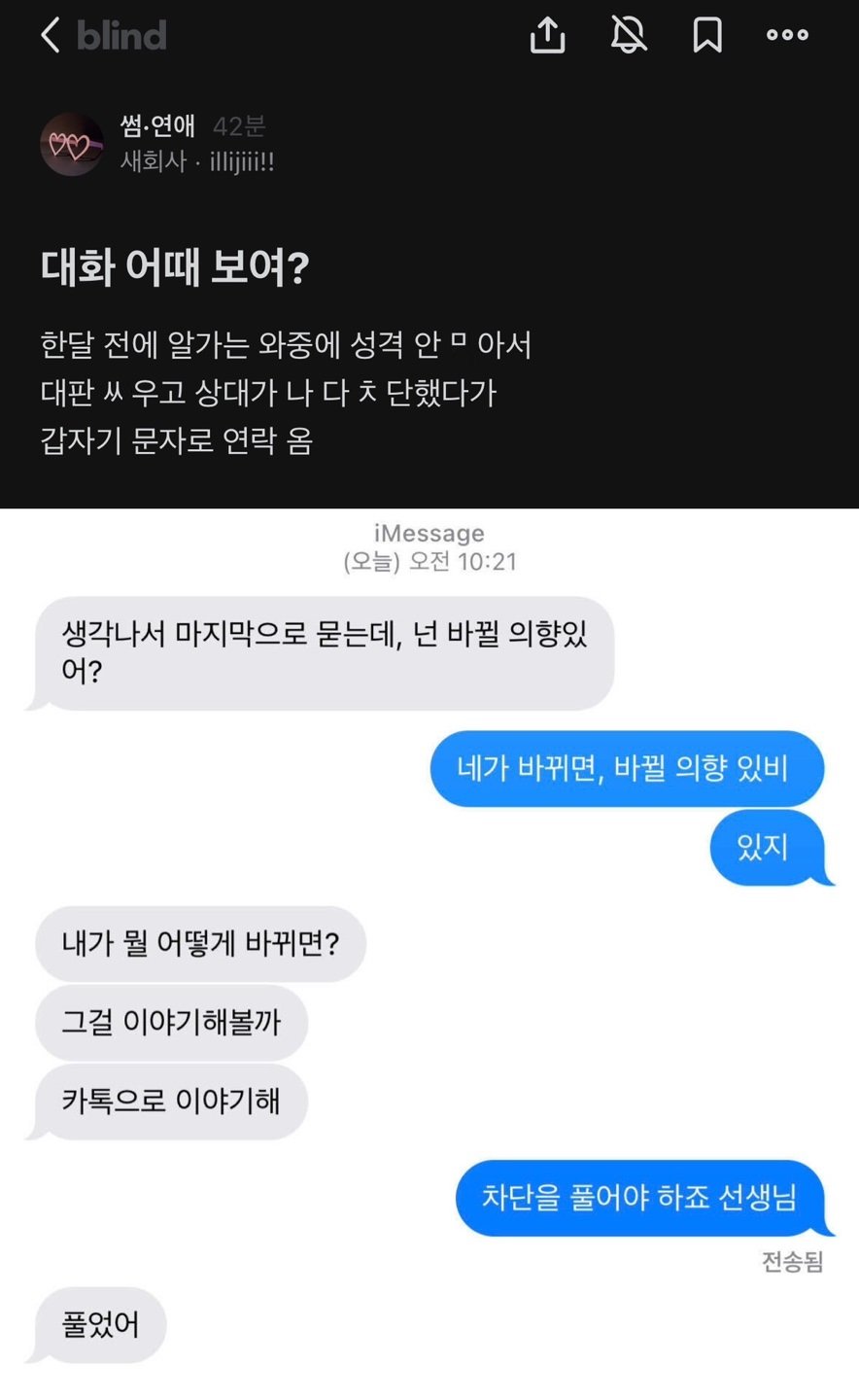Bookmark this post
Screen dimensions: 859x1400
pos(707,36)
